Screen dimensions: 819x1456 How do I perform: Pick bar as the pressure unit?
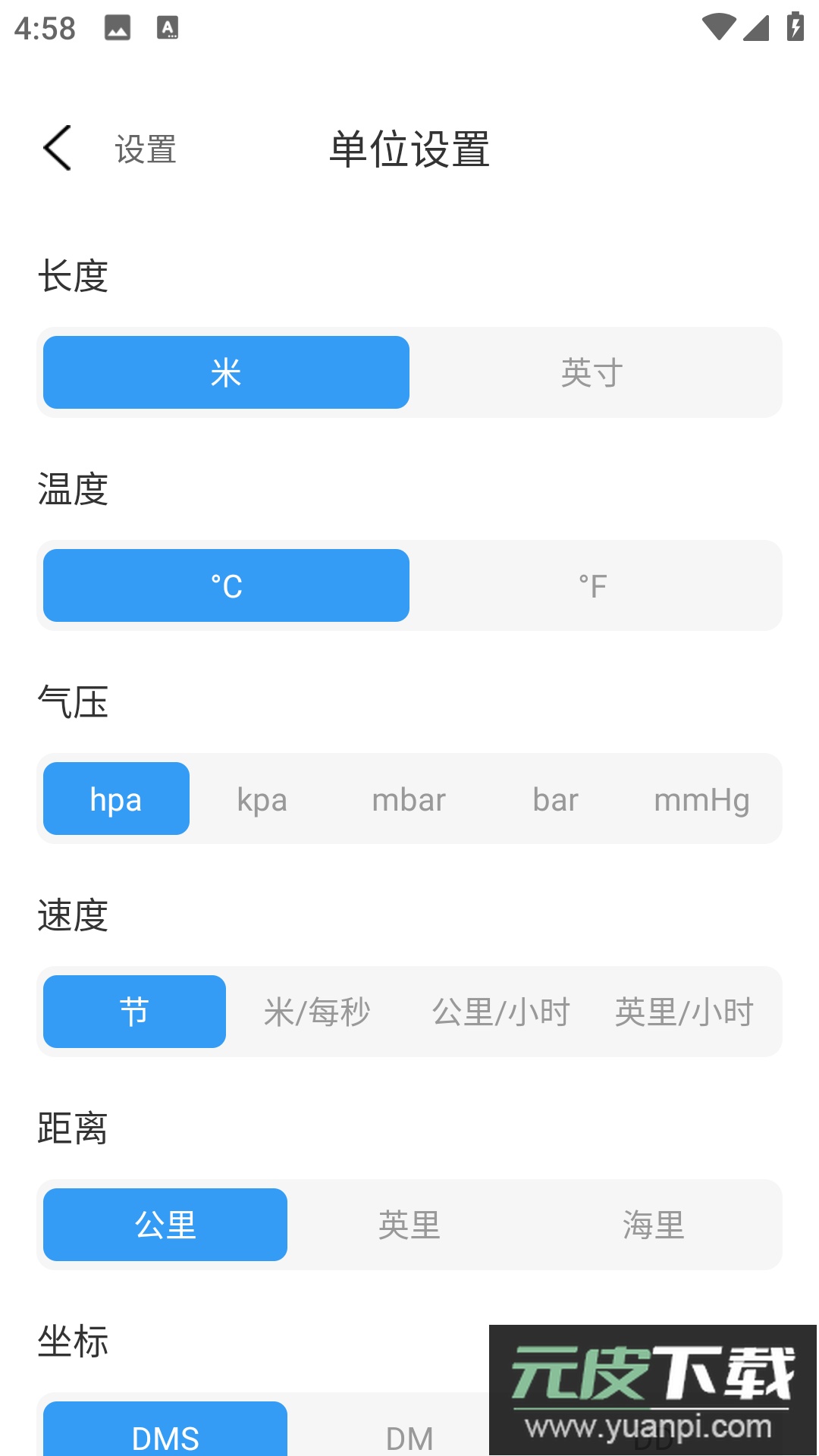(555, 799)
